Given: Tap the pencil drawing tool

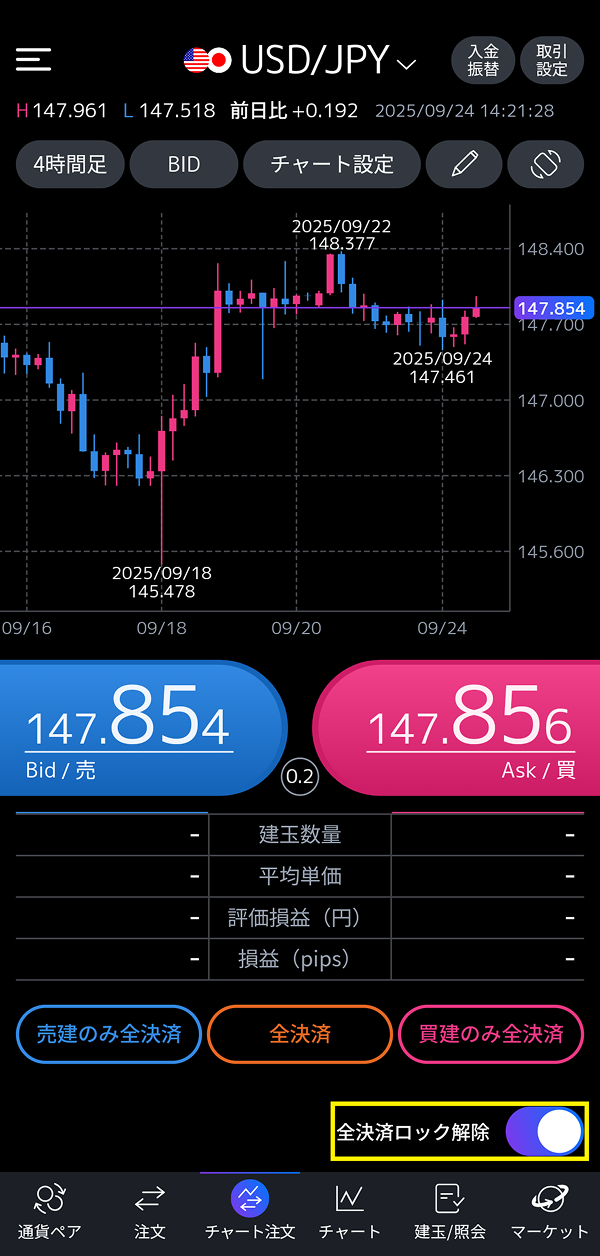Looking at the screenshot, I should point(463,164).
